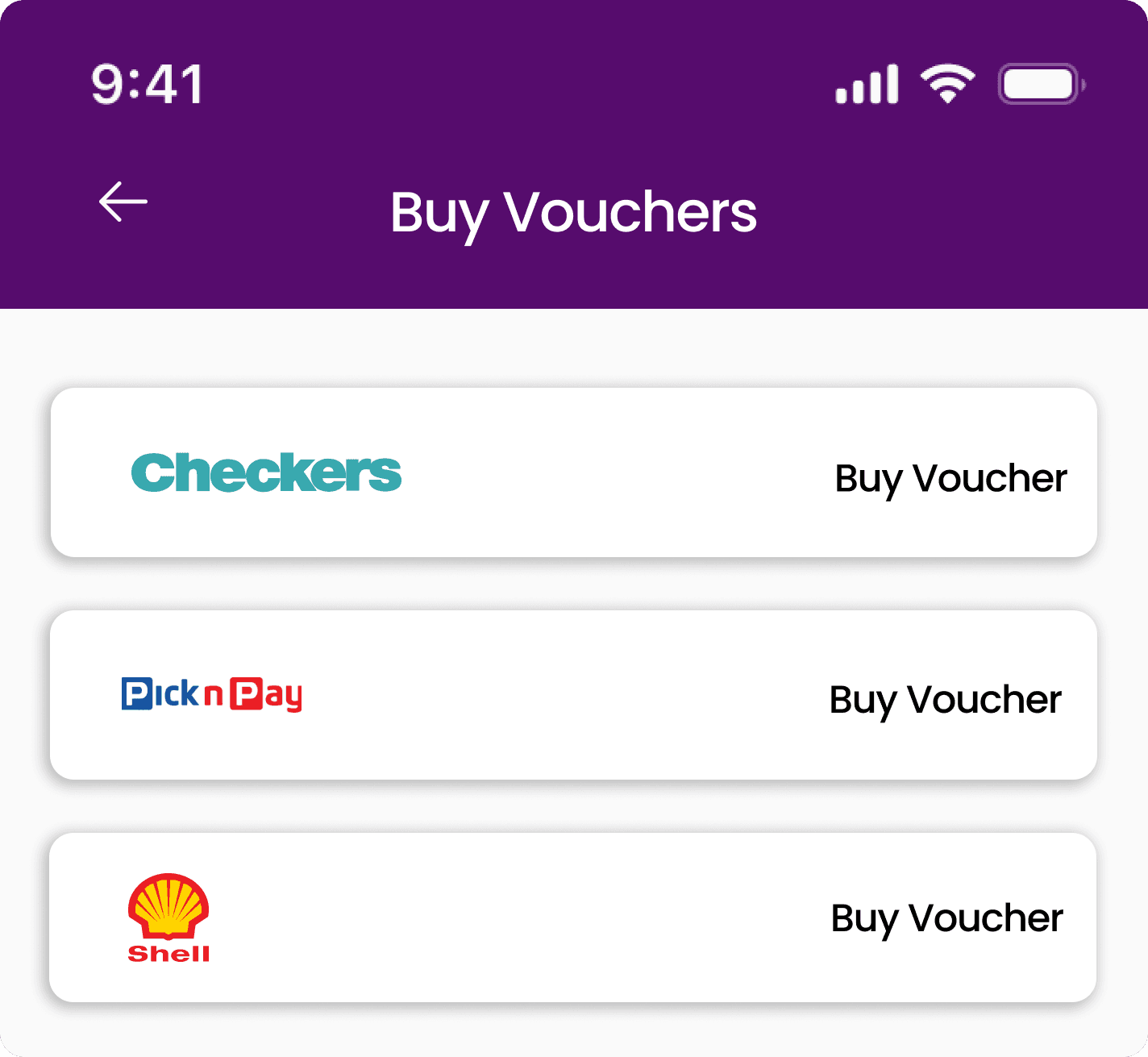
Task: Buy a Checkers voucher
Action: click(x=950, y=478)
